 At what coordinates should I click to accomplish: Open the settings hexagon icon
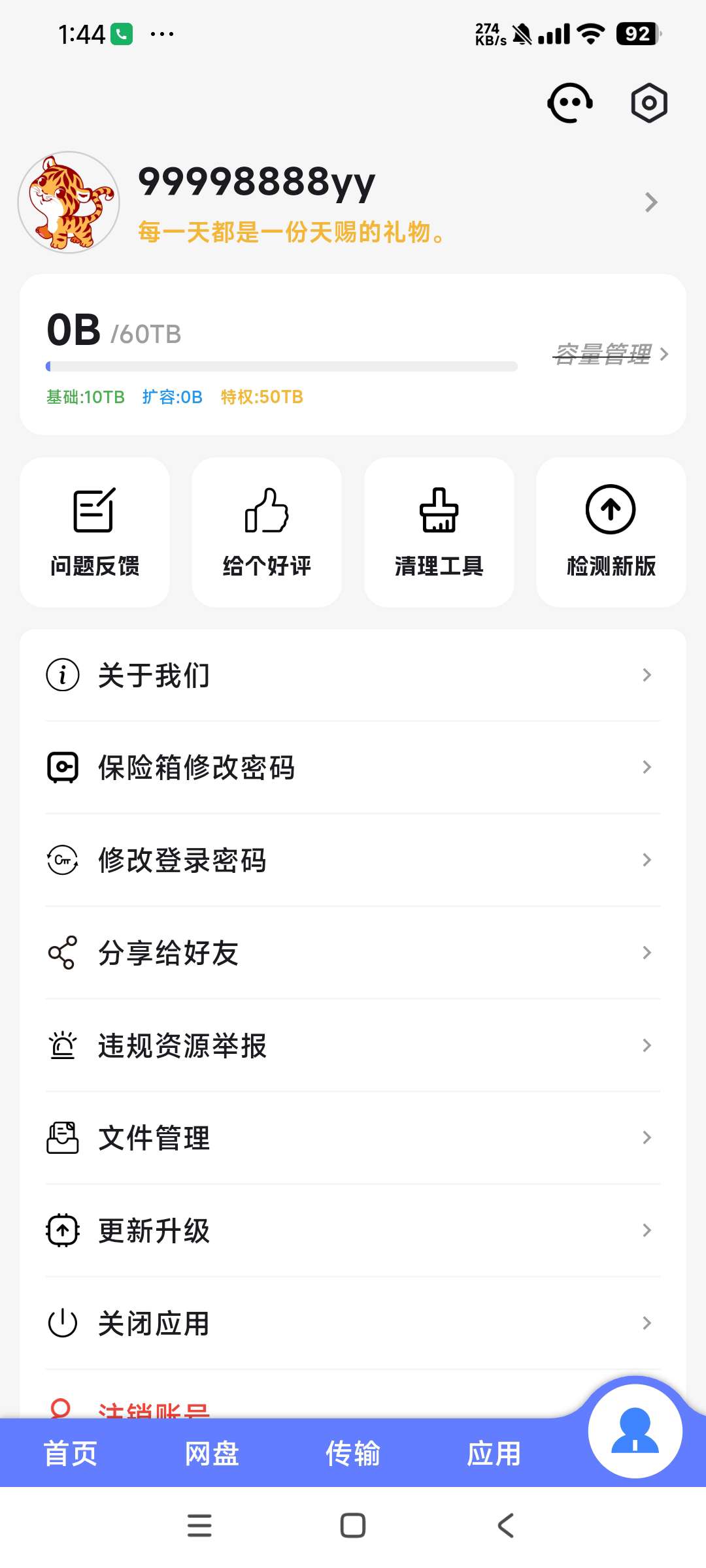point(648,103)
